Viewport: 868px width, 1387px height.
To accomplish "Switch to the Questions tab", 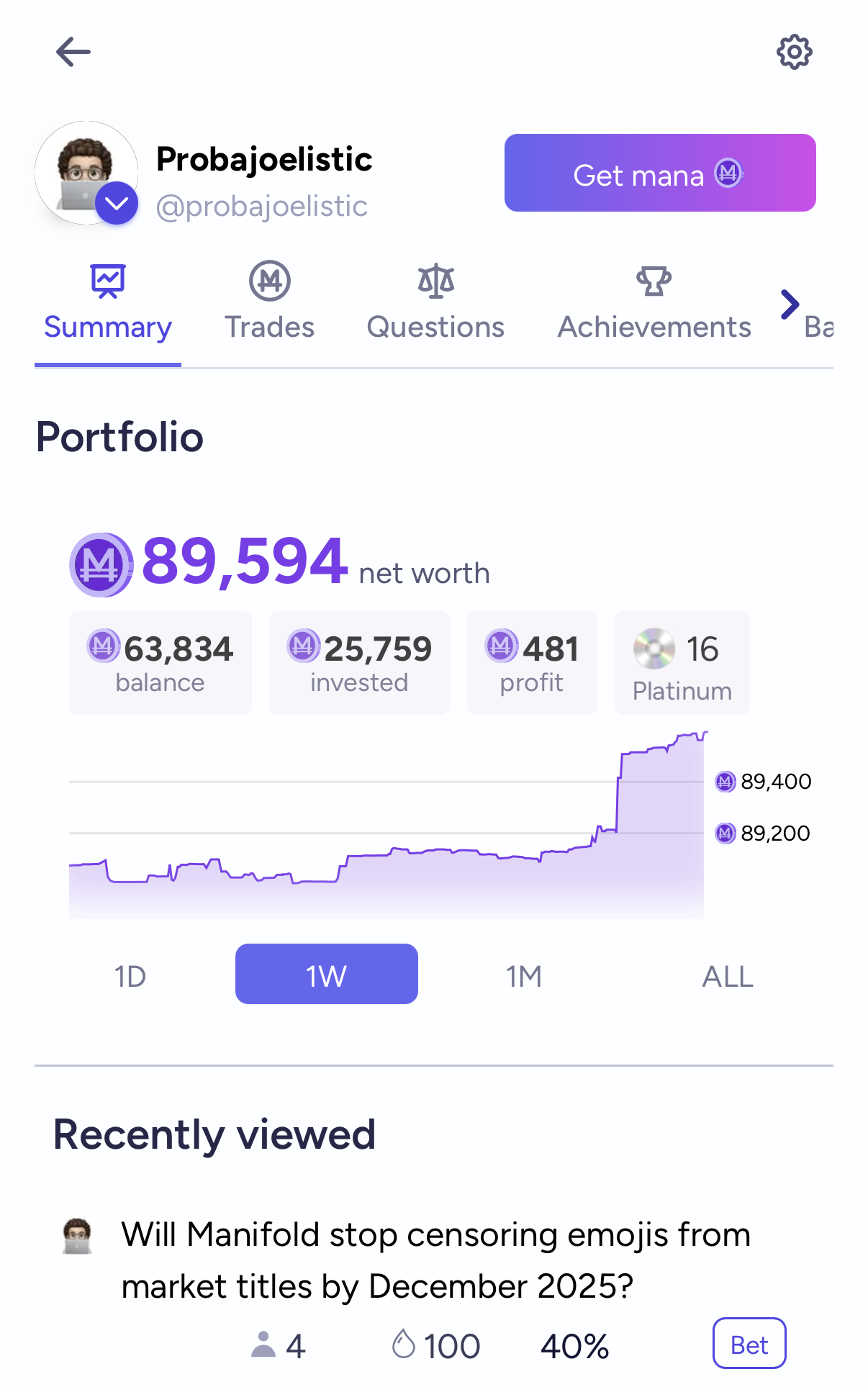I will click(x=435, y=302).
